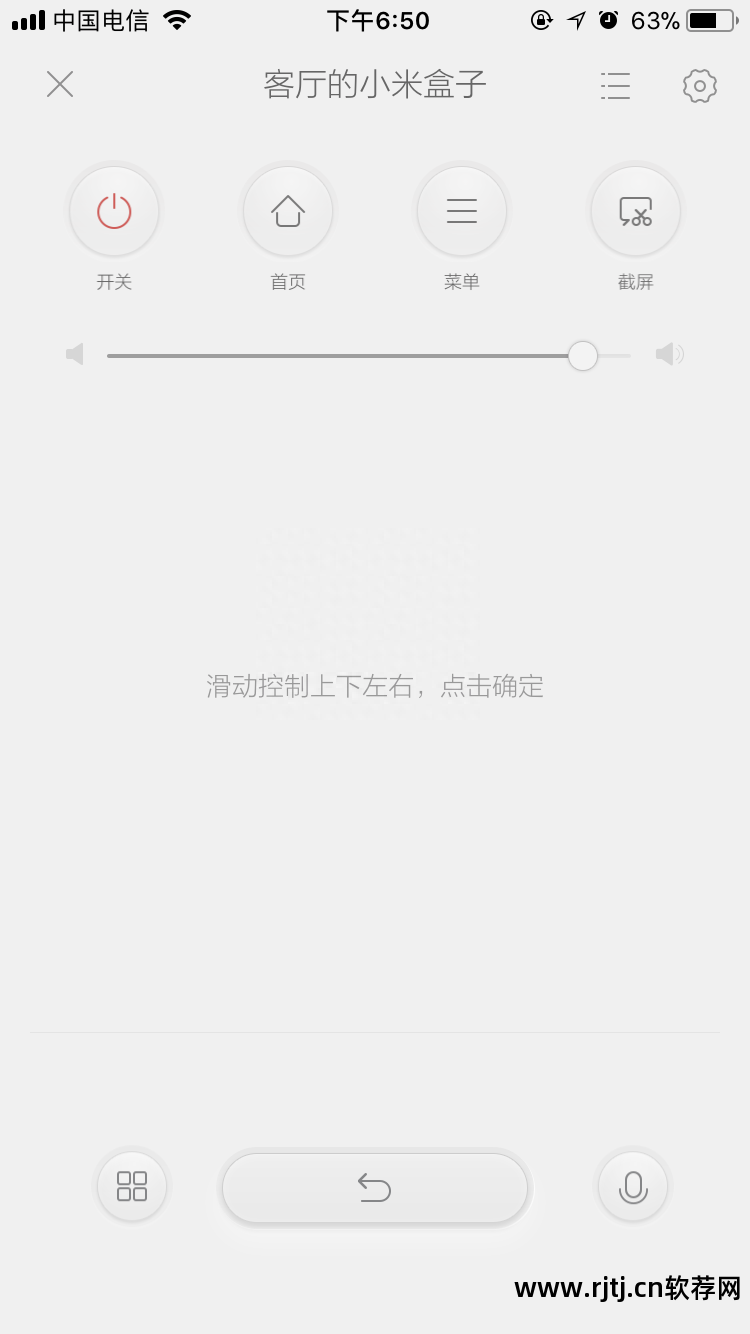
Task: Open the settings gear
Action: point(699,85)
